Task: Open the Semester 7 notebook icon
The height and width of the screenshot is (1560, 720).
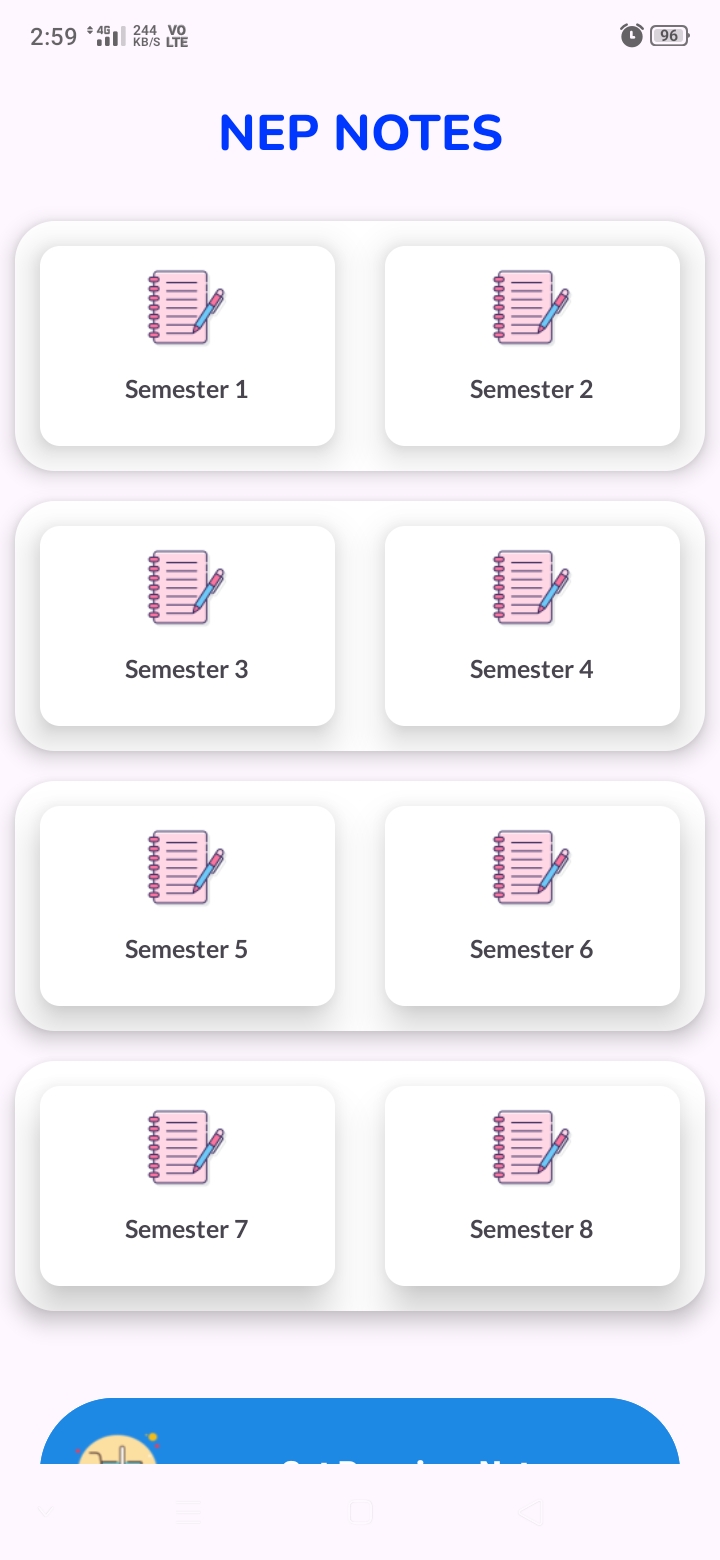Action: tap(186, 1147)
